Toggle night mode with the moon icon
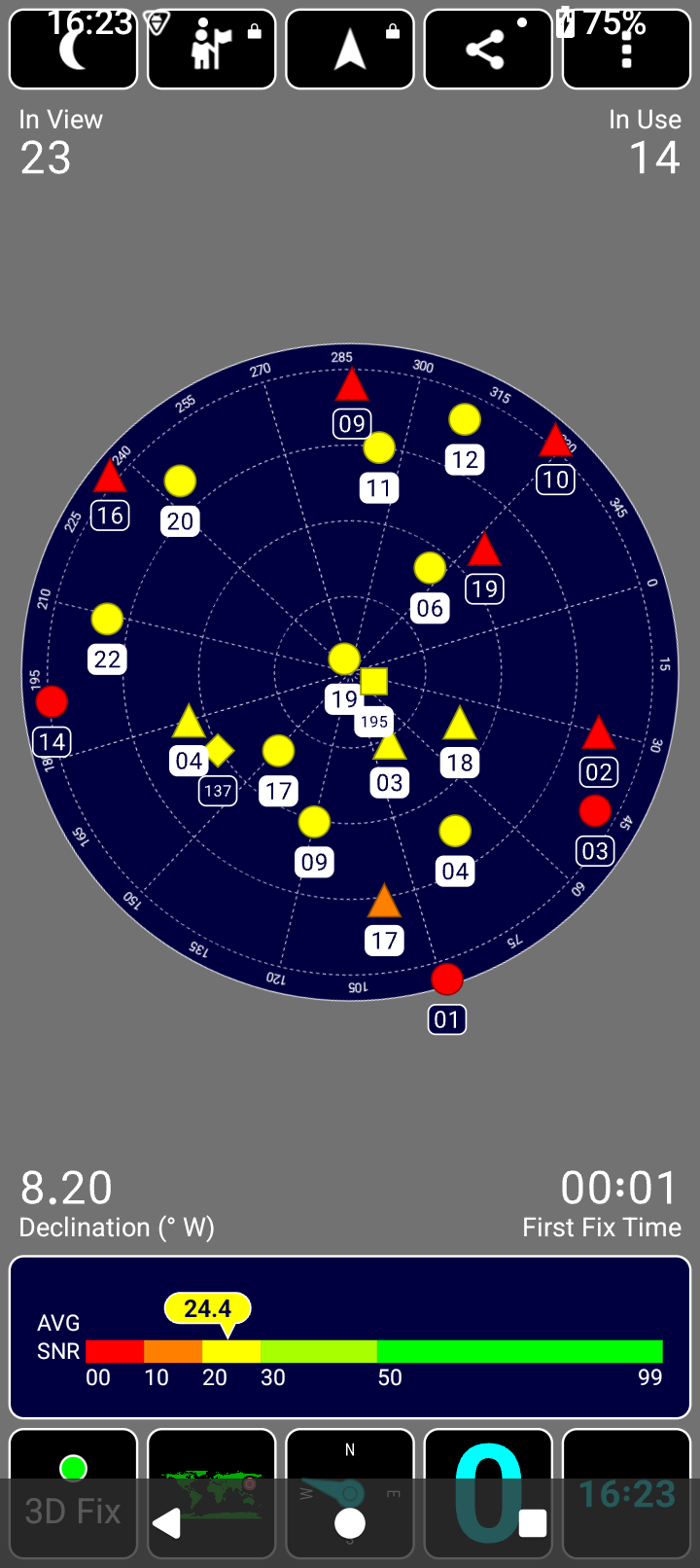Screen dimensions: 700x1568 coord(74,49)
